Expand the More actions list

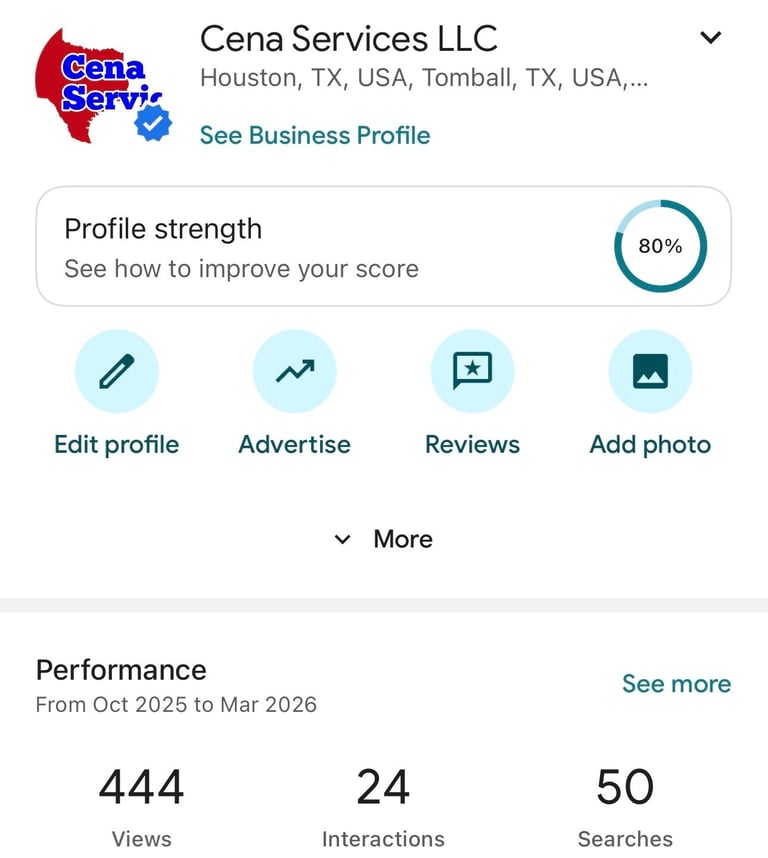384,539
